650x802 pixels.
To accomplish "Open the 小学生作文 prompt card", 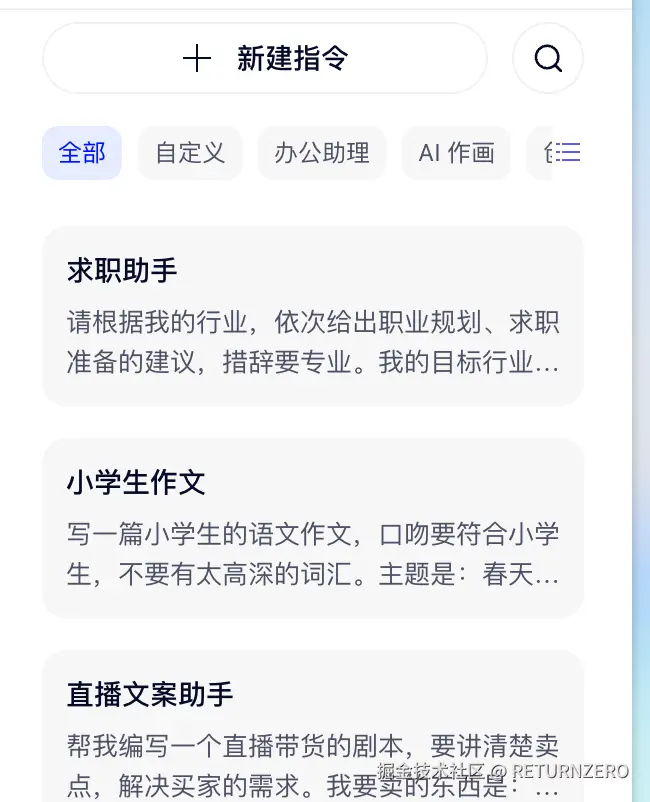I will pos(313,528).
